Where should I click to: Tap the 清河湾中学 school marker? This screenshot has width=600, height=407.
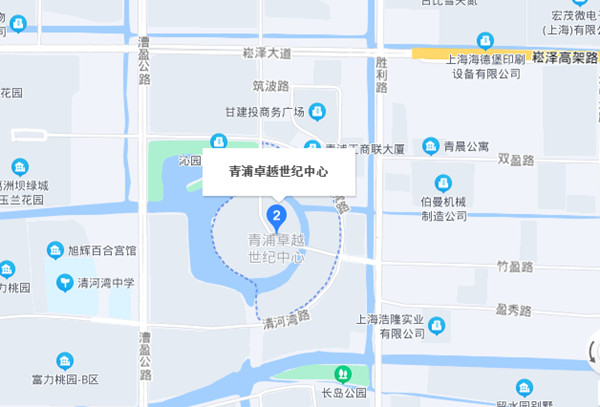(x=64, y=284)
